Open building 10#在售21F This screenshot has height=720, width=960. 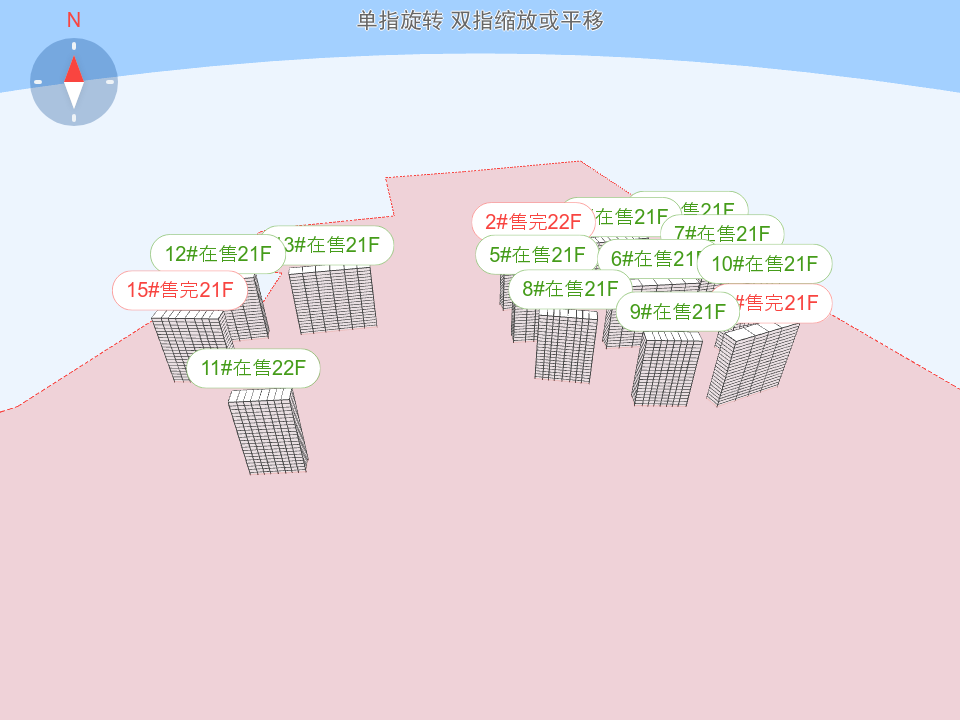coord(764,264)
